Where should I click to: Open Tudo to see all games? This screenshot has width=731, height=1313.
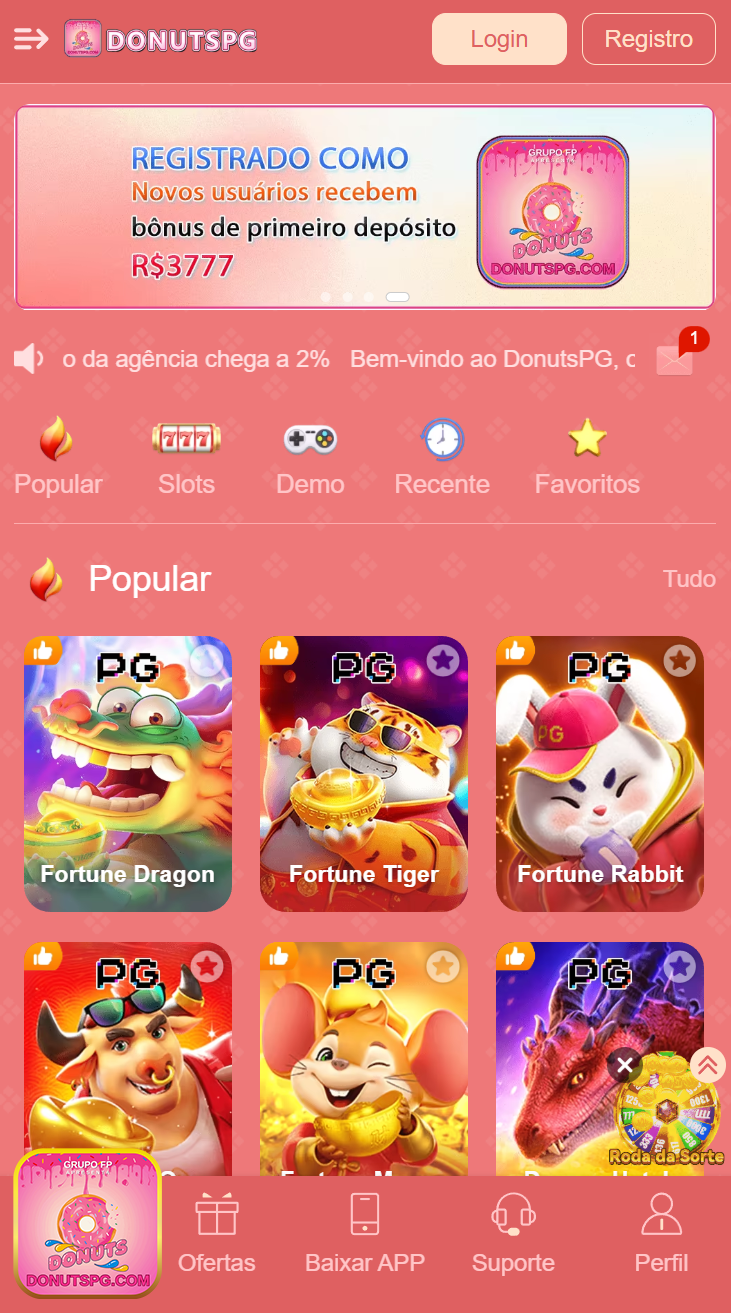tap(690, 578)
